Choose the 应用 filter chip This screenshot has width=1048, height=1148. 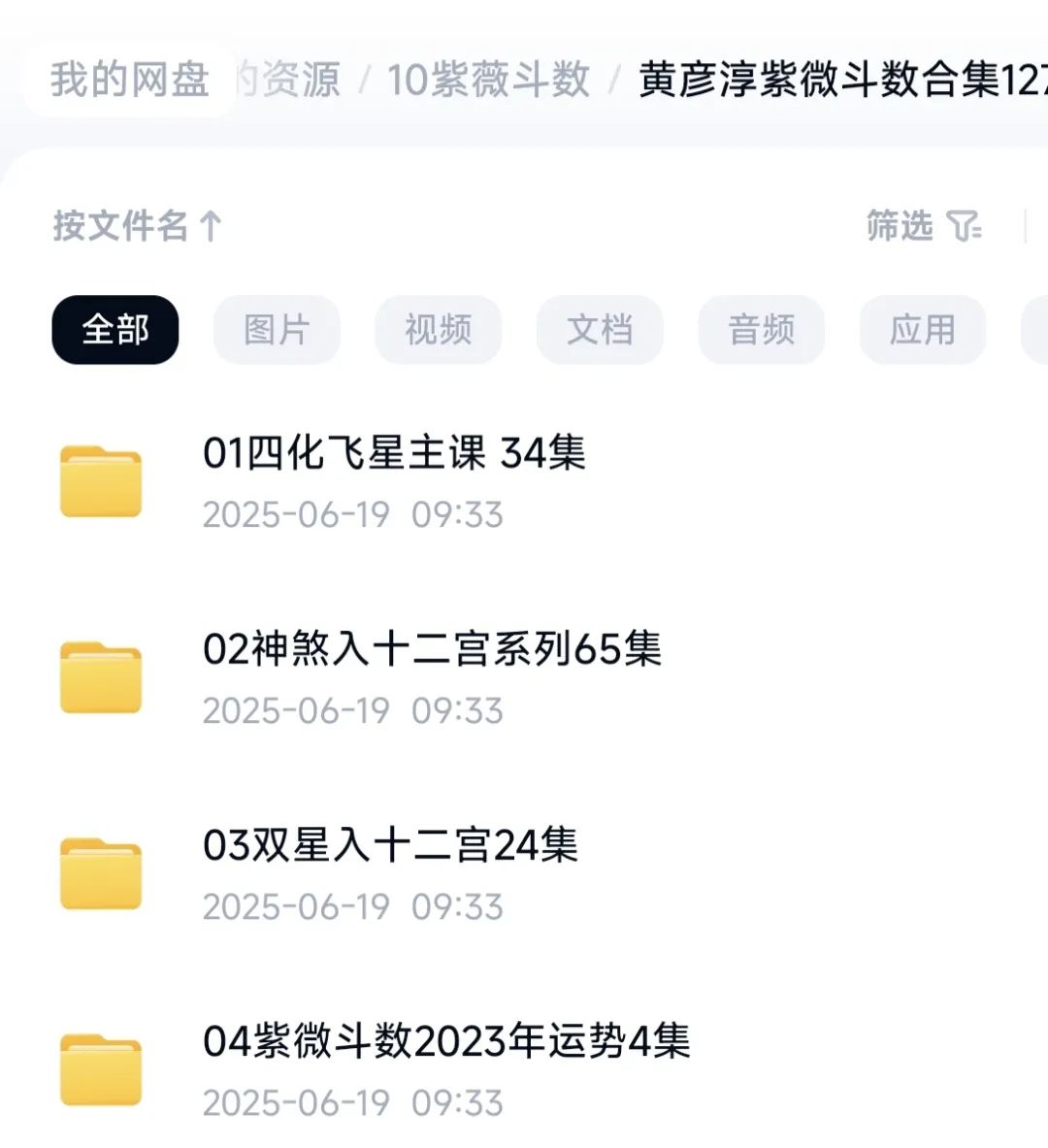pyautogui.click(x=923, y=330)
